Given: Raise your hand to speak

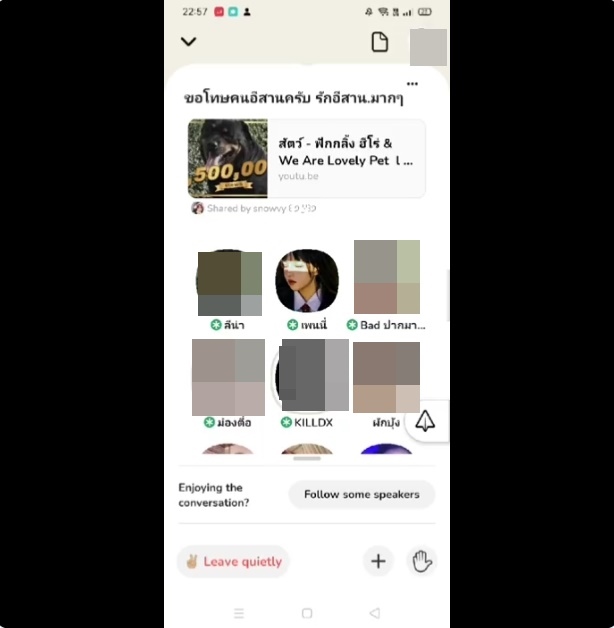Looking at the screenshot, I should click(422, 561).
